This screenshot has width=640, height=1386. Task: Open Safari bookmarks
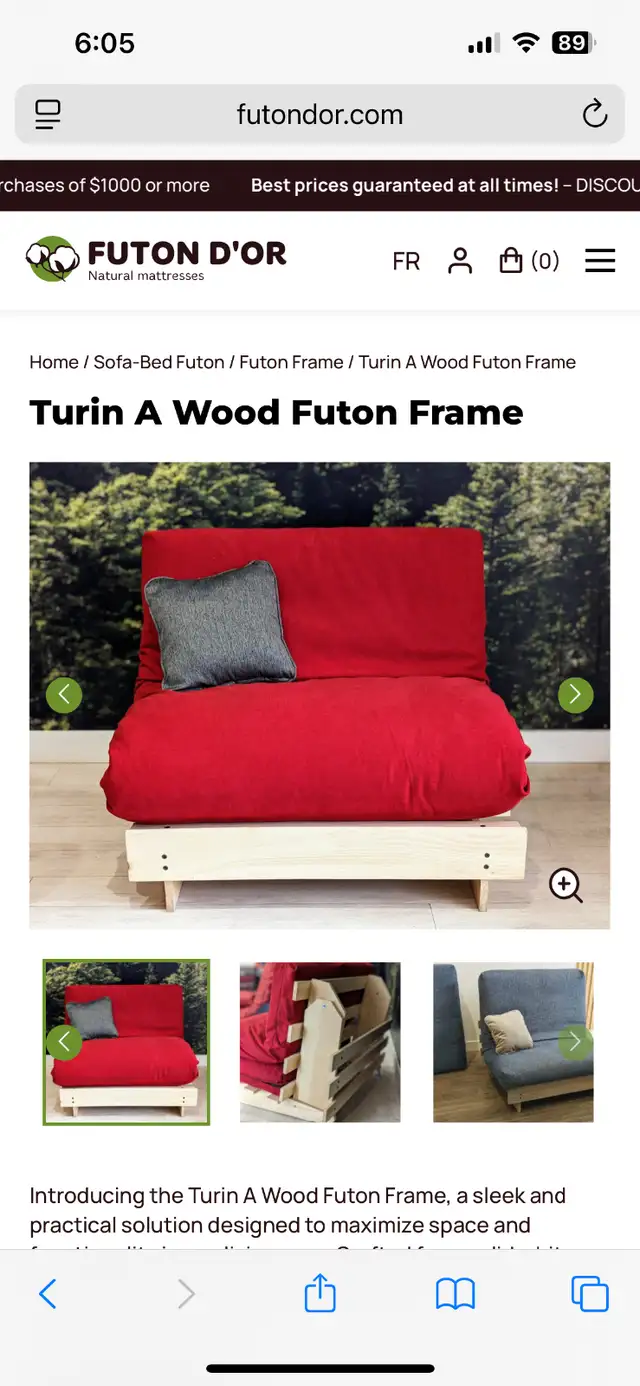coord(455,1294)
